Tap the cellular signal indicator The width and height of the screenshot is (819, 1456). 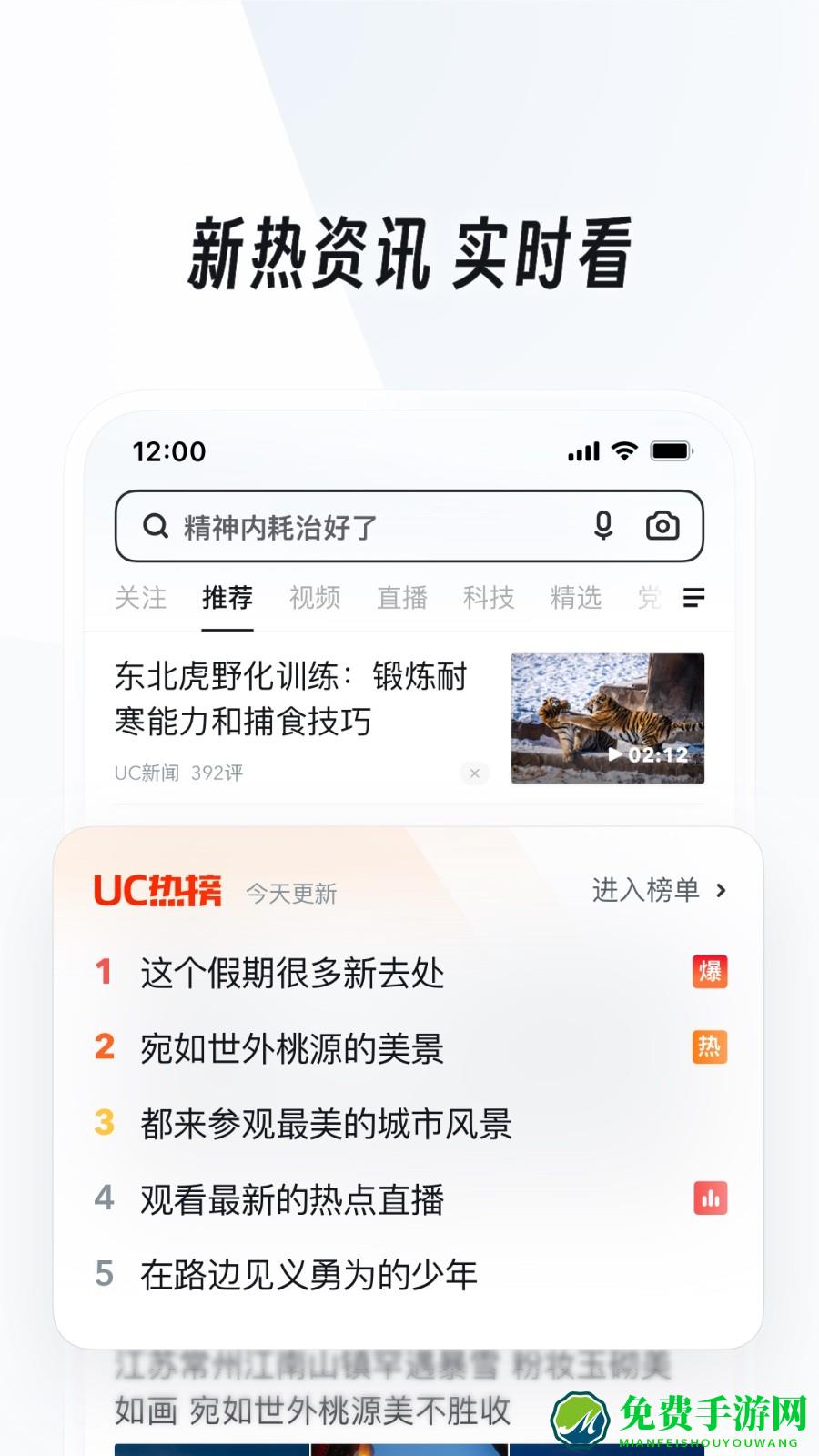click(585, 450)
